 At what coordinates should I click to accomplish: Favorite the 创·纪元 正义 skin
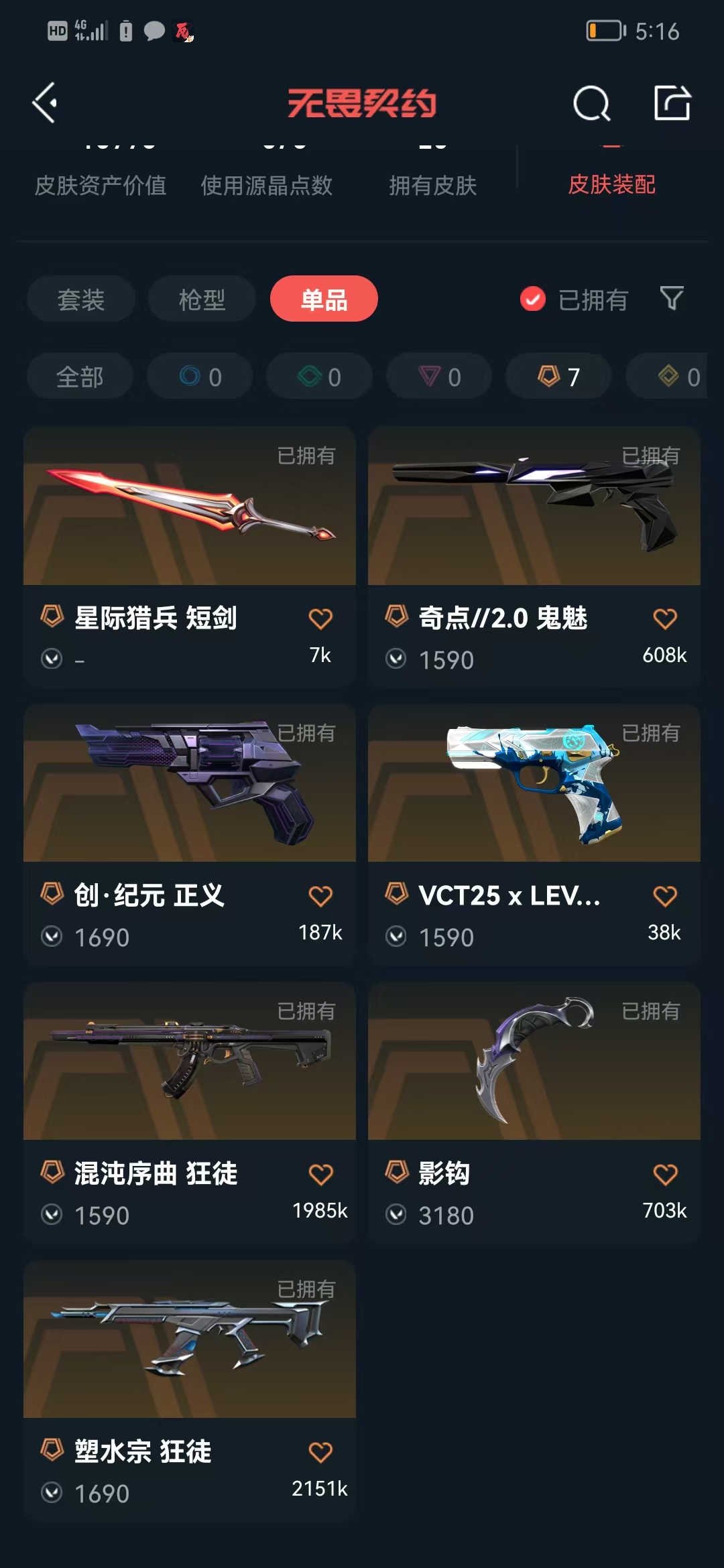[x=320, y=896]
